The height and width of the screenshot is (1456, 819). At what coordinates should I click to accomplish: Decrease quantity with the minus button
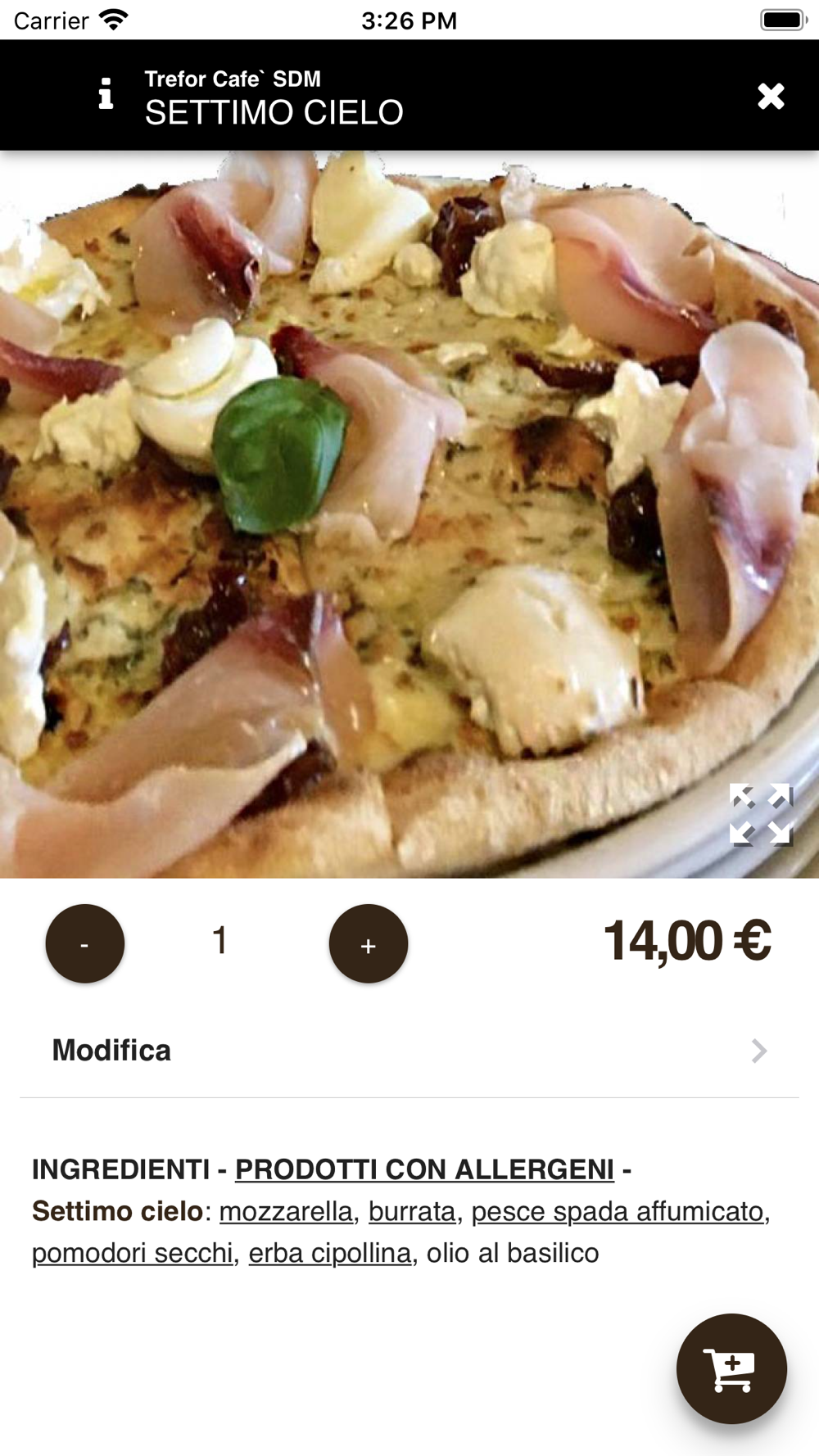tap(85, 943)
